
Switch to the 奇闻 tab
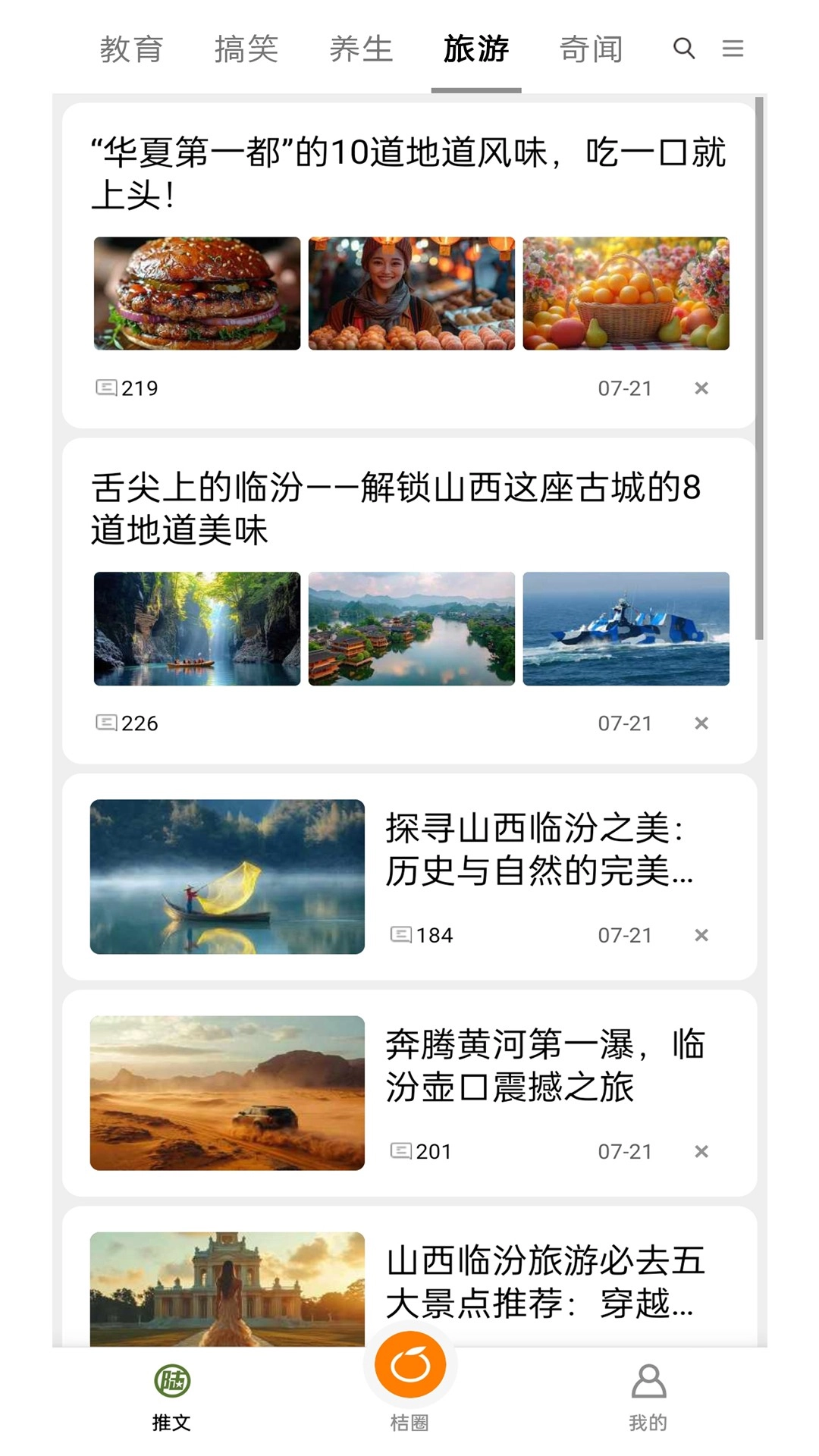591,49
